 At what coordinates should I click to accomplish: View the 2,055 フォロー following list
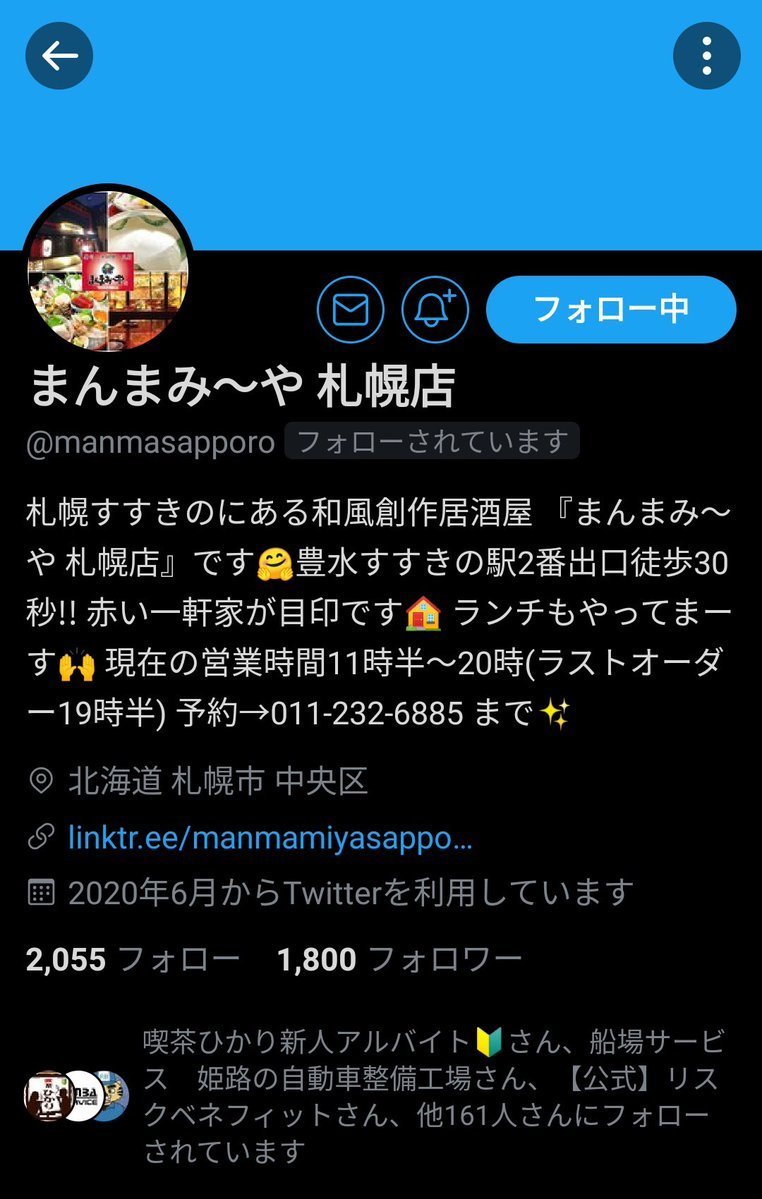132,960
